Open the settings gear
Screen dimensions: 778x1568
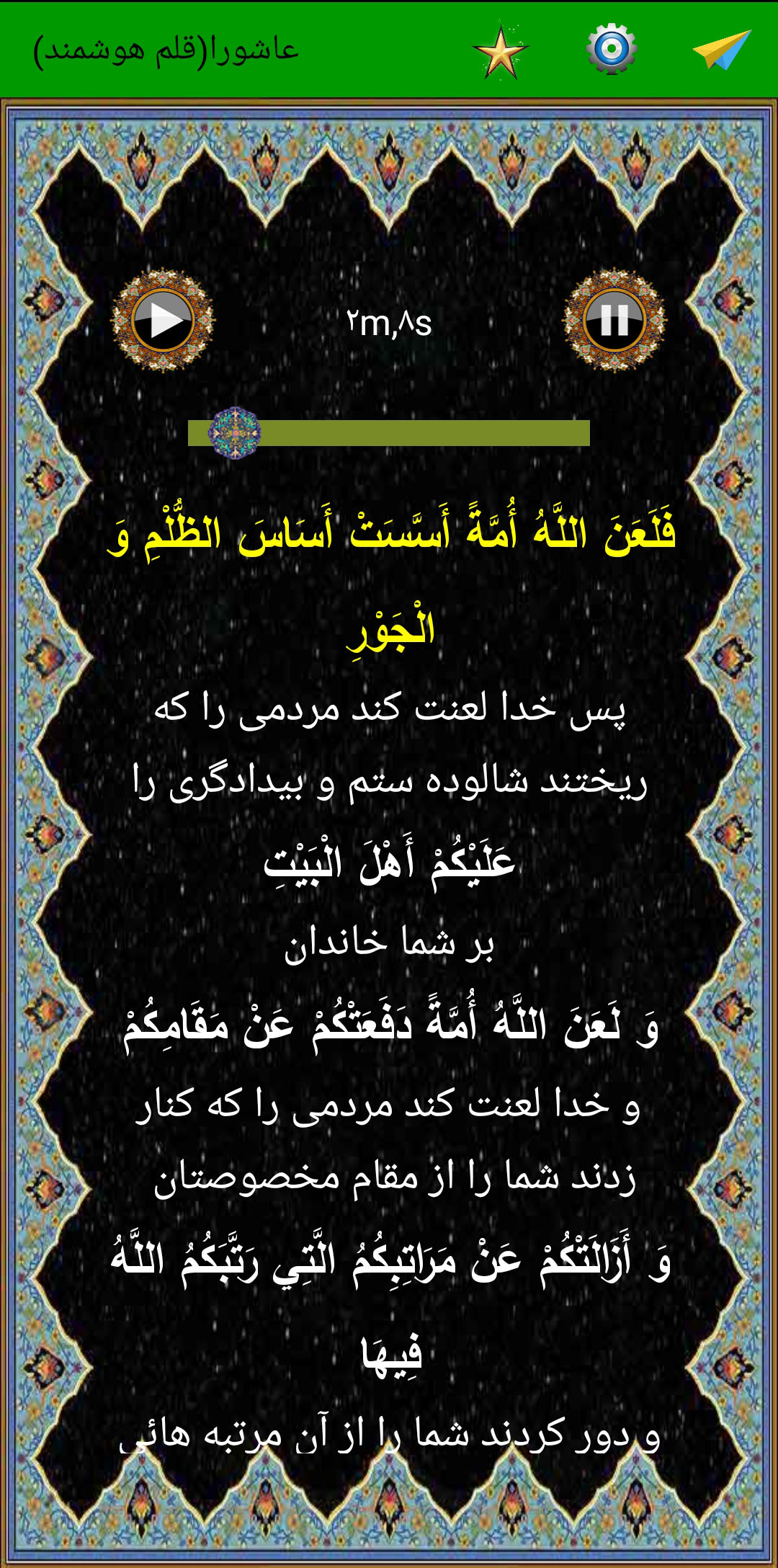611,49
